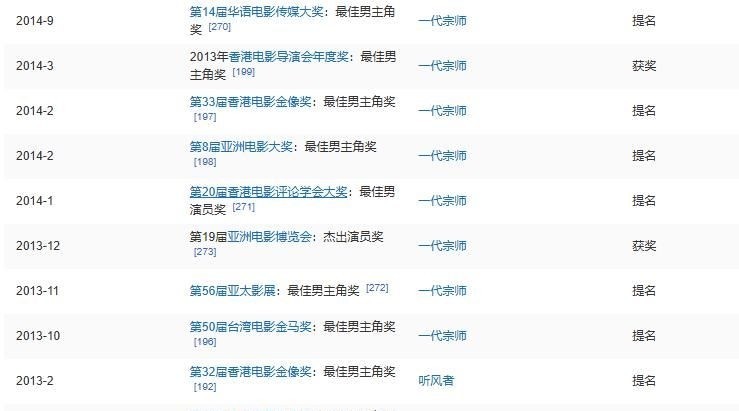Open the 听风者 film link
This screenshot has height=411, width=739.
[x=435, y=380]
